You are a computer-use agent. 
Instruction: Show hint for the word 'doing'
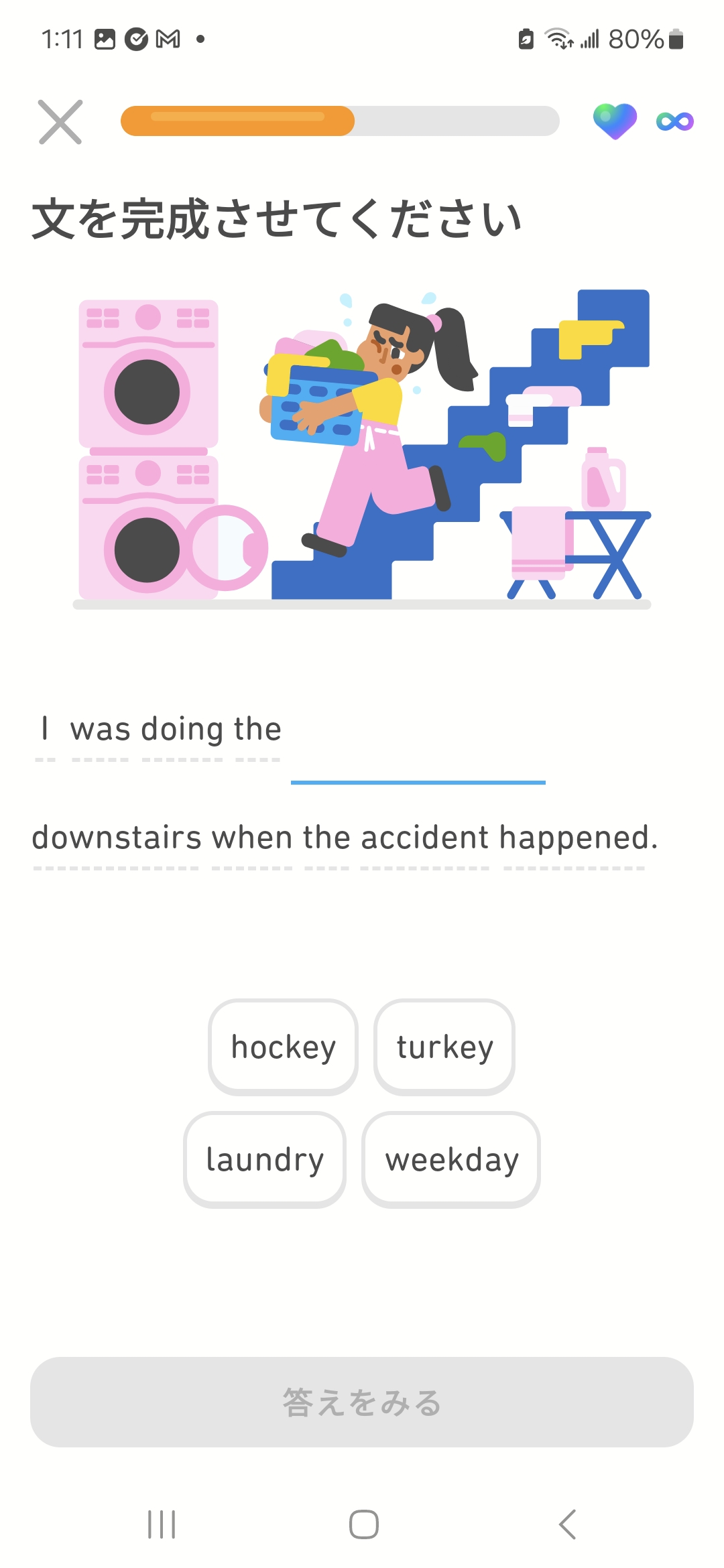[182, 729]
